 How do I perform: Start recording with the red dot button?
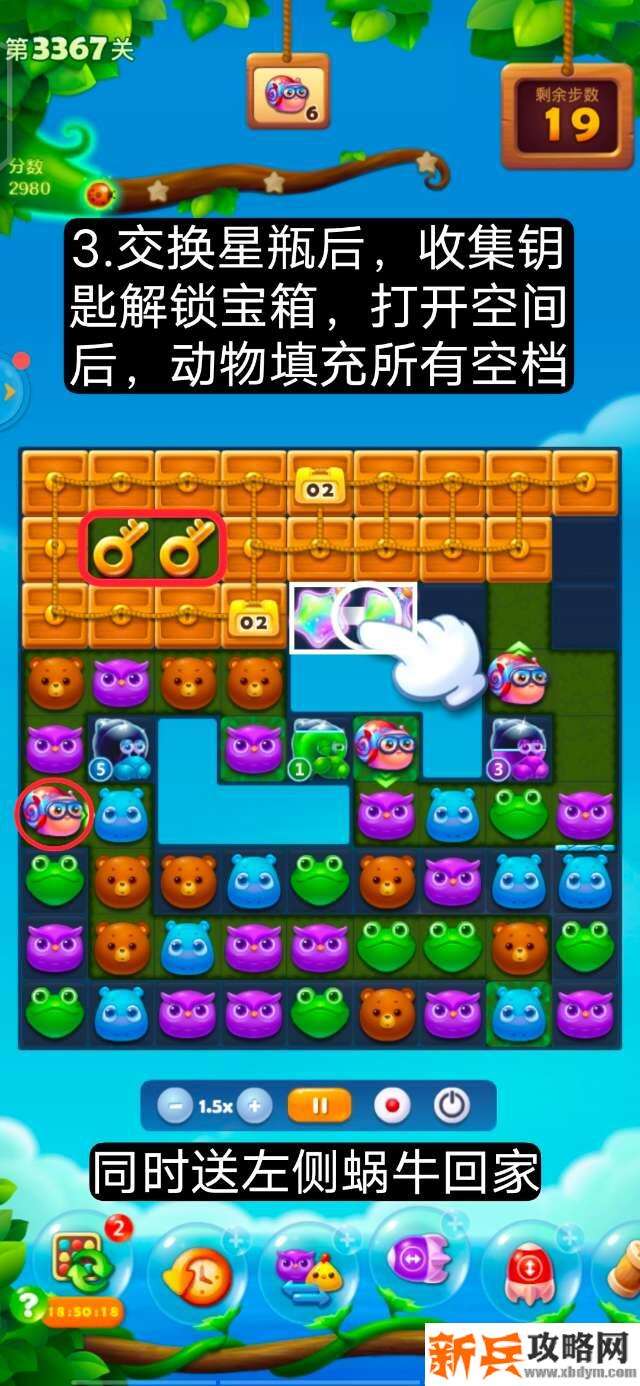392,1106
